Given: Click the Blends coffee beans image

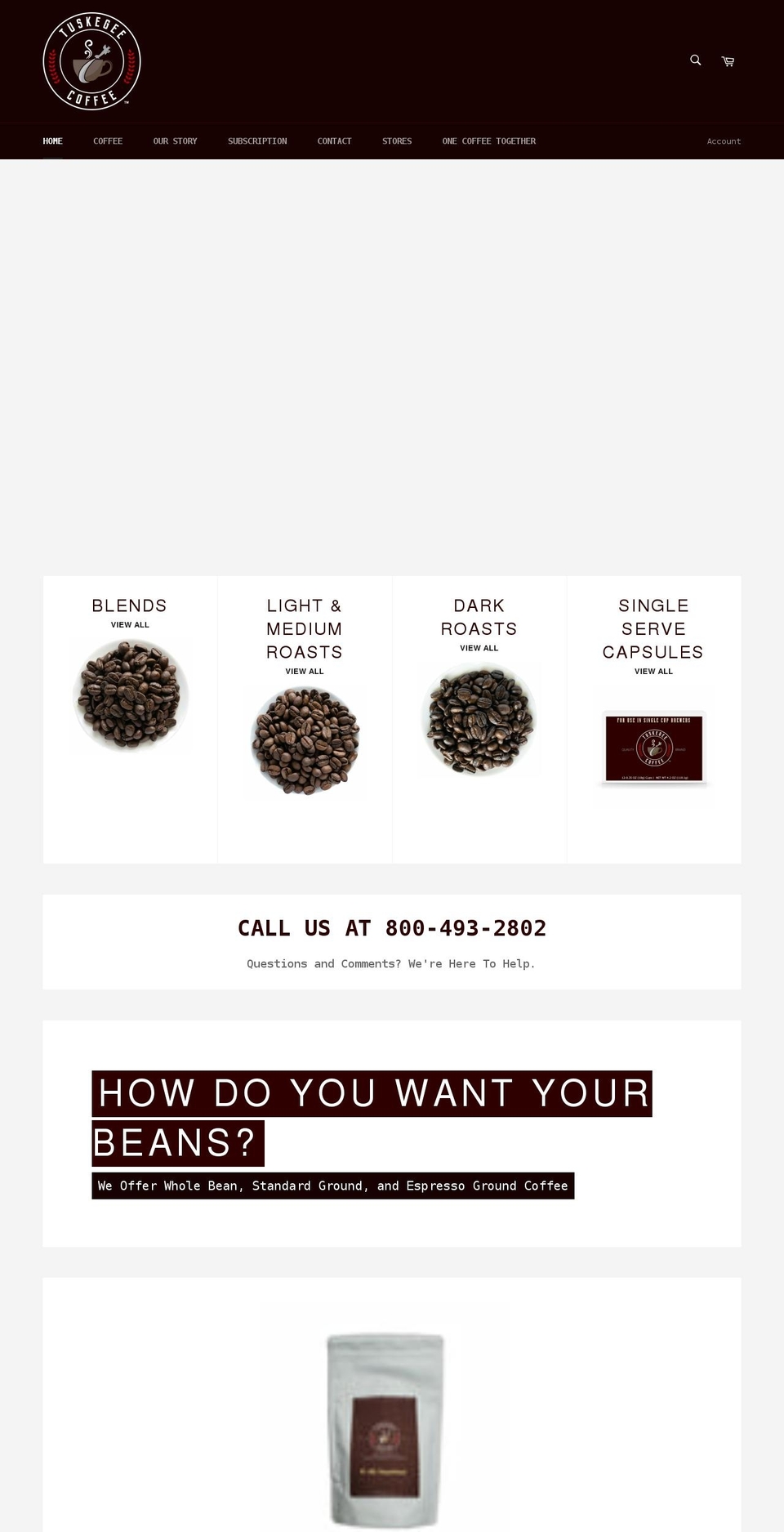Looking at the screenshot, I should [130, 695].
